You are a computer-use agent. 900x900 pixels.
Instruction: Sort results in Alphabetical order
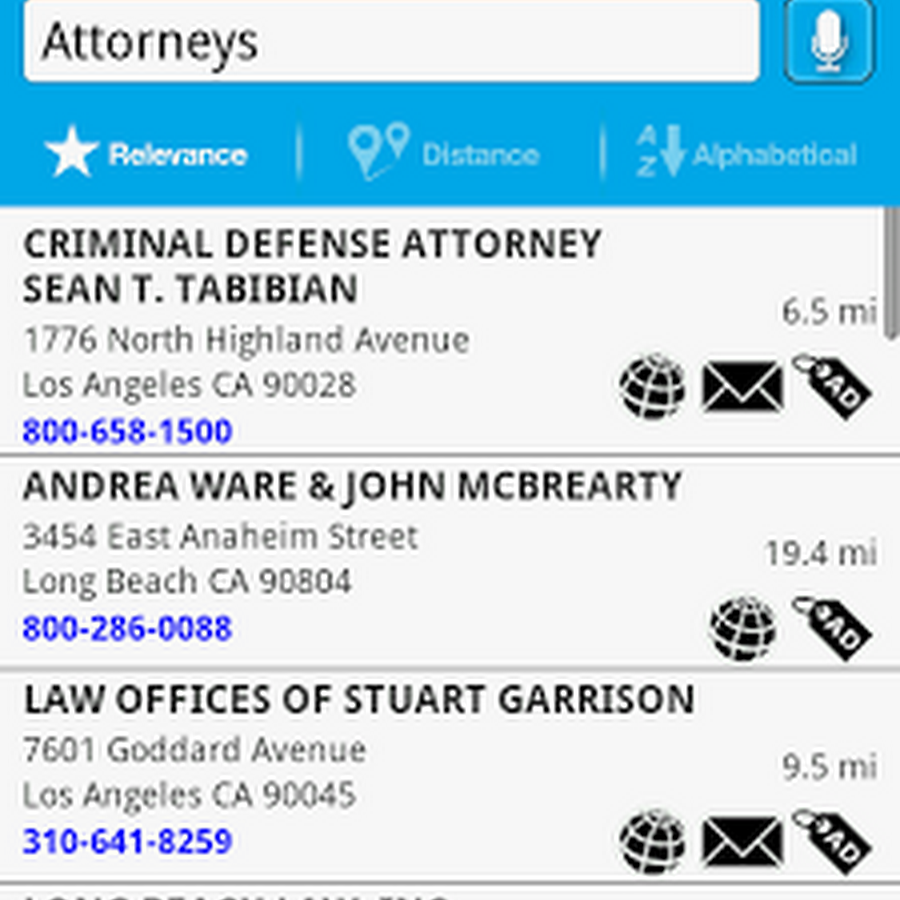coord(747,155)
